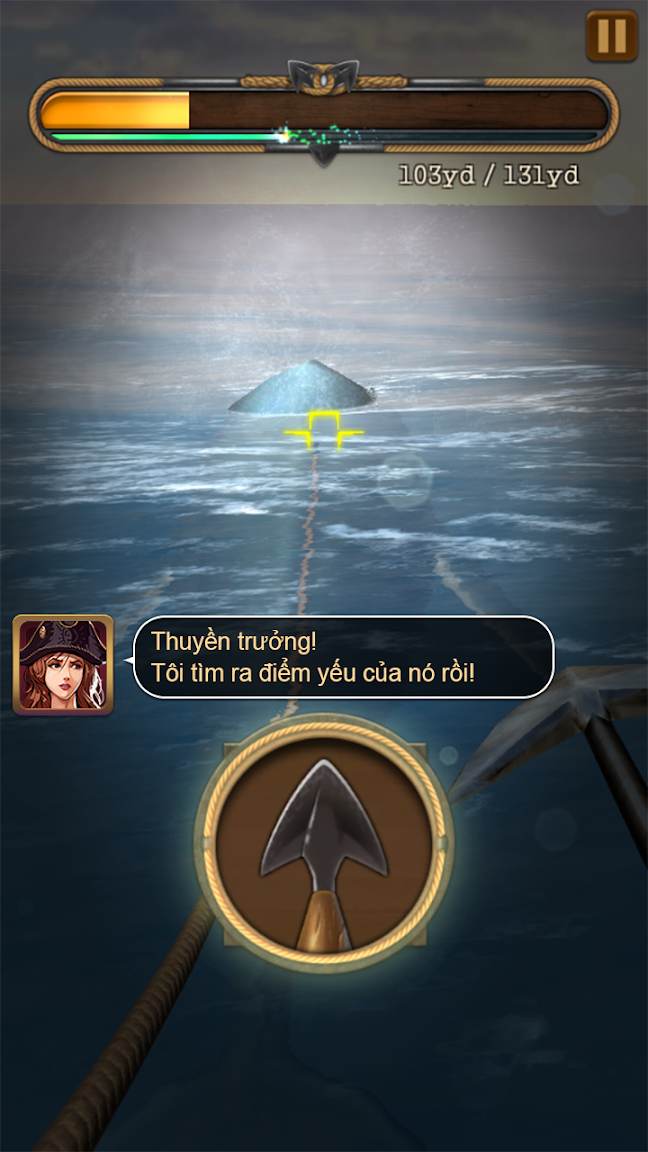Screen dimensions: 648x1152
Task: Tap the yellow weak-point target marker
Action: (323, 430)
